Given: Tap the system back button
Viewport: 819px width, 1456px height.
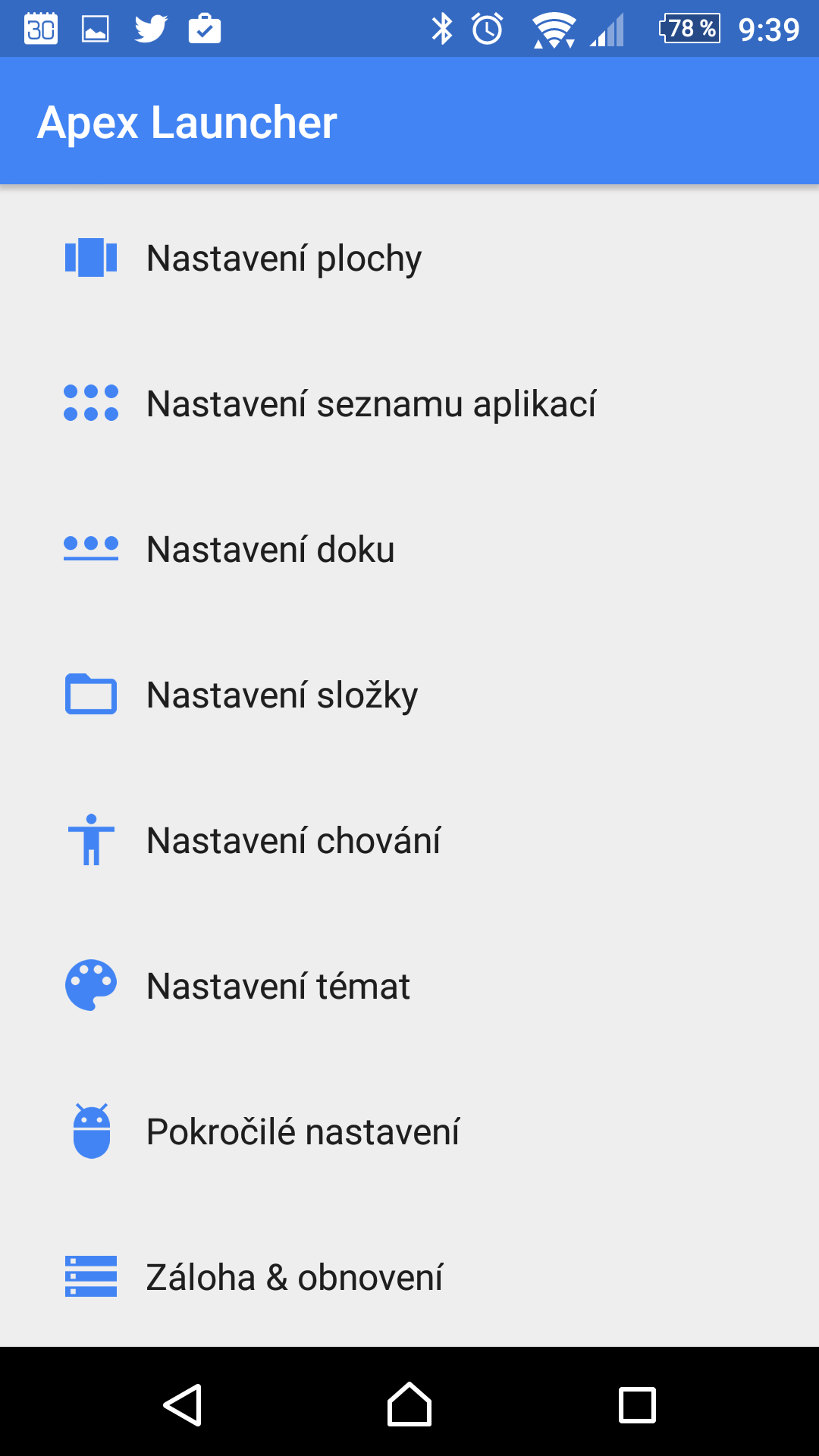Looking at the screenshot, I should tap(183, 1404).
